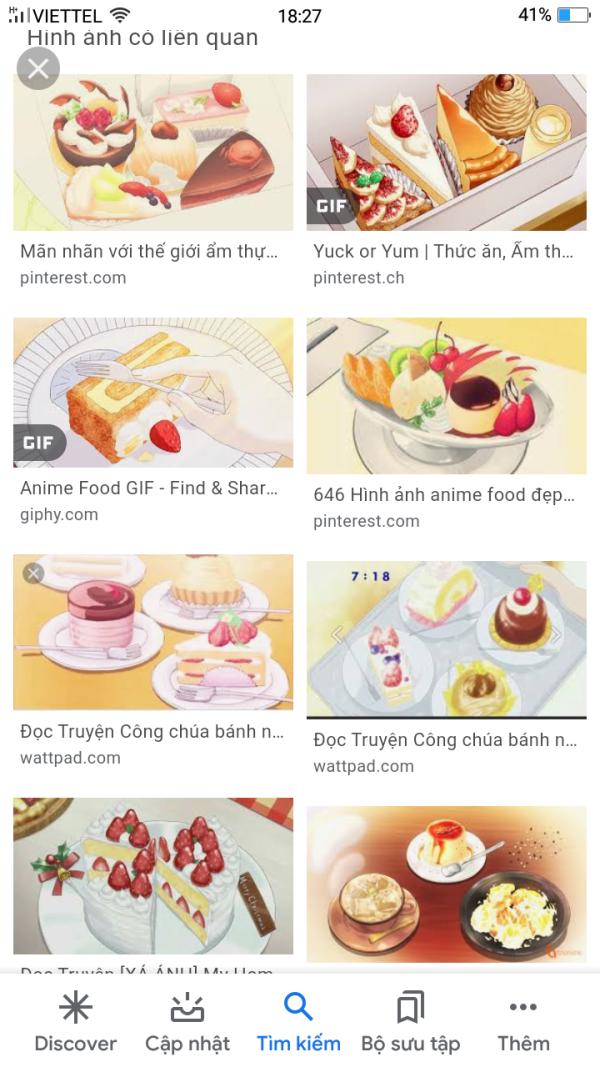Close the related images view
The image size is (600, 1067).
coord(38,68)
